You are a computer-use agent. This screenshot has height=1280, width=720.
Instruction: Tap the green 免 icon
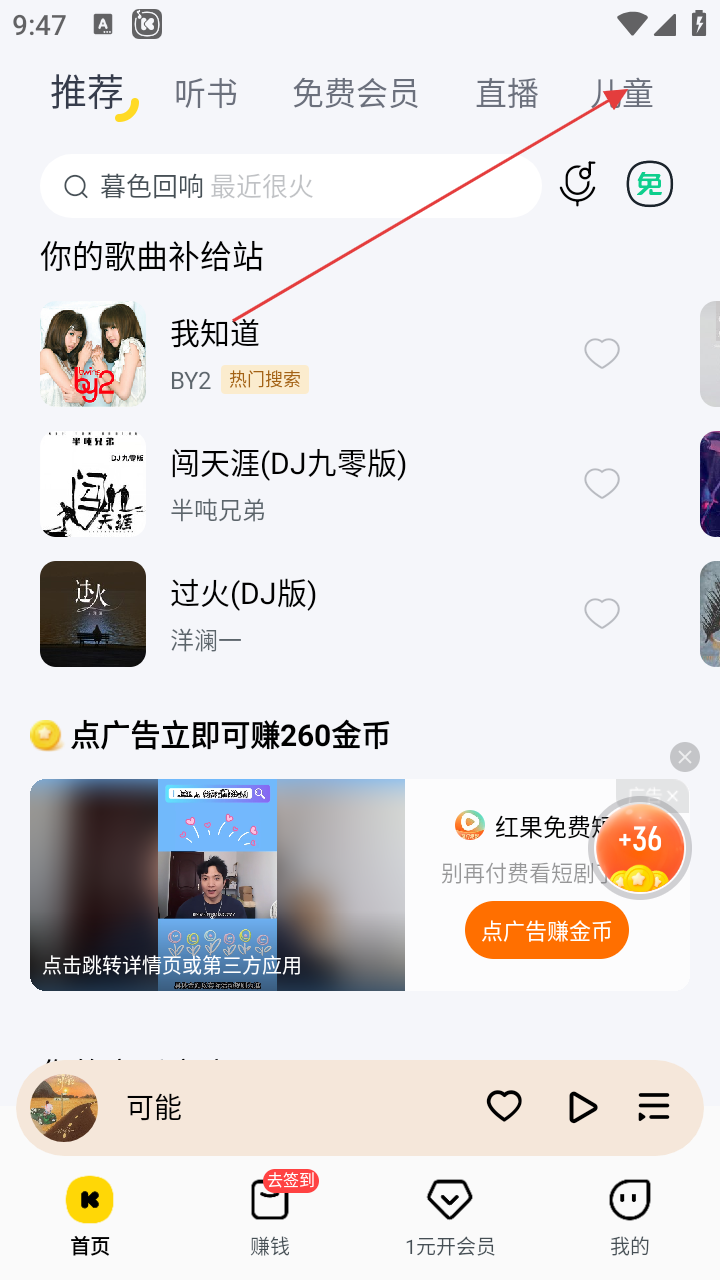point(649,185)
